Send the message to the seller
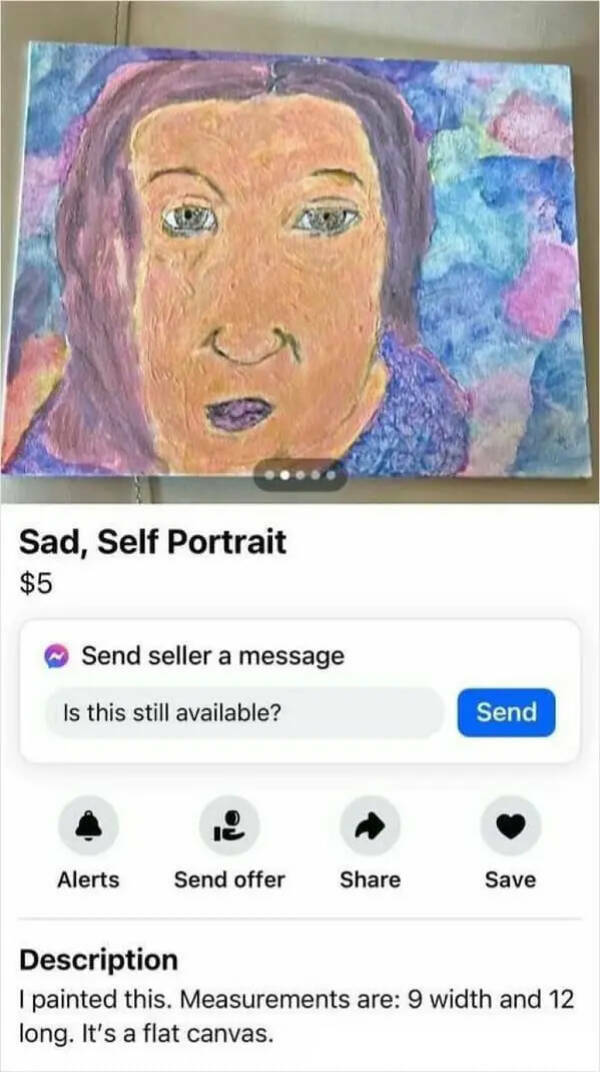The height and width of the screenshot is (1072, 600). 506,713
